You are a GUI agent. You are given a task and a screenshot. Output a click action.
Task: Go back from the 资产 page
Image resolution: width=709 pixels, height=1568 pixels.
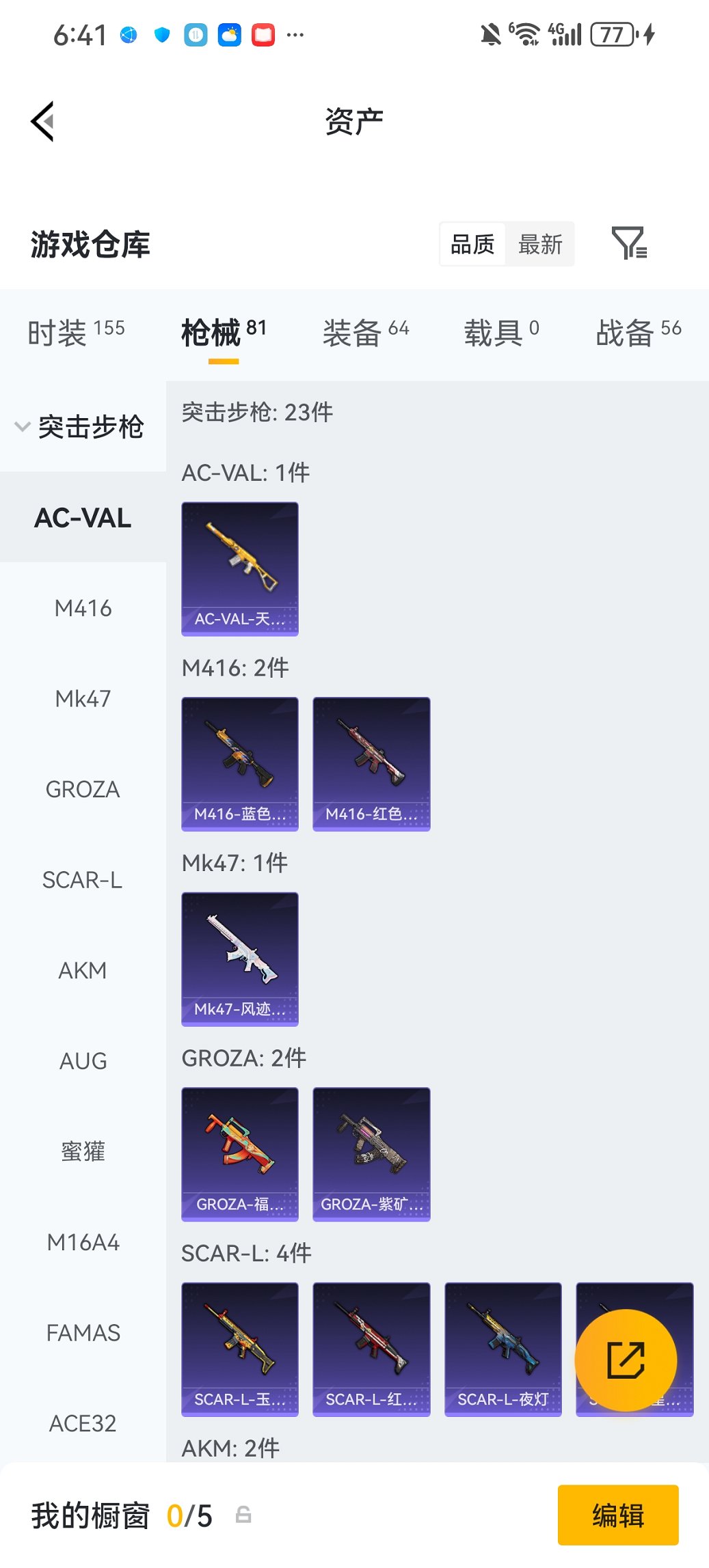(42, 122)
